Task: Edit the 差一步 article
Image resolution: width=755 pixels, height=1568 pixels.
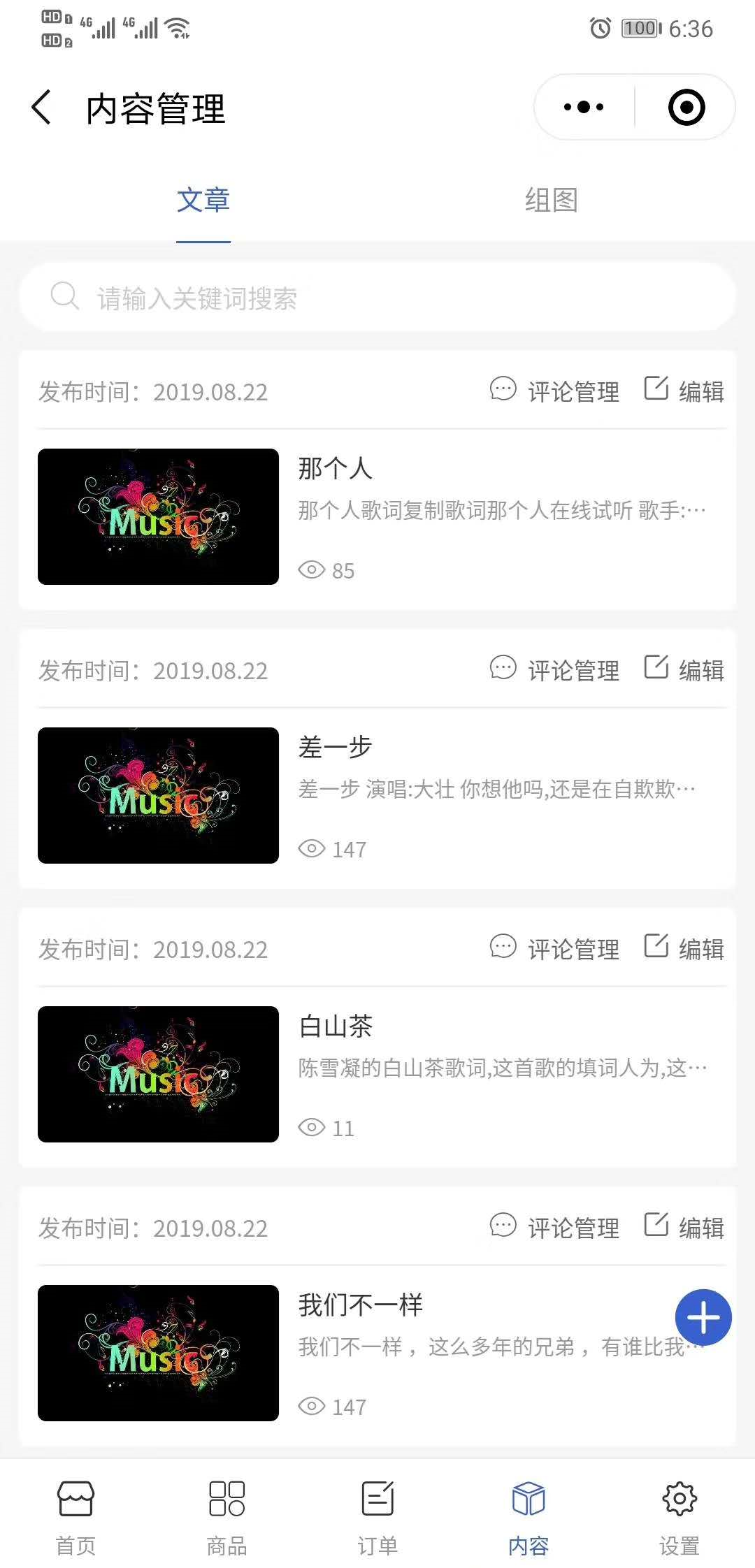Action: 684,669
